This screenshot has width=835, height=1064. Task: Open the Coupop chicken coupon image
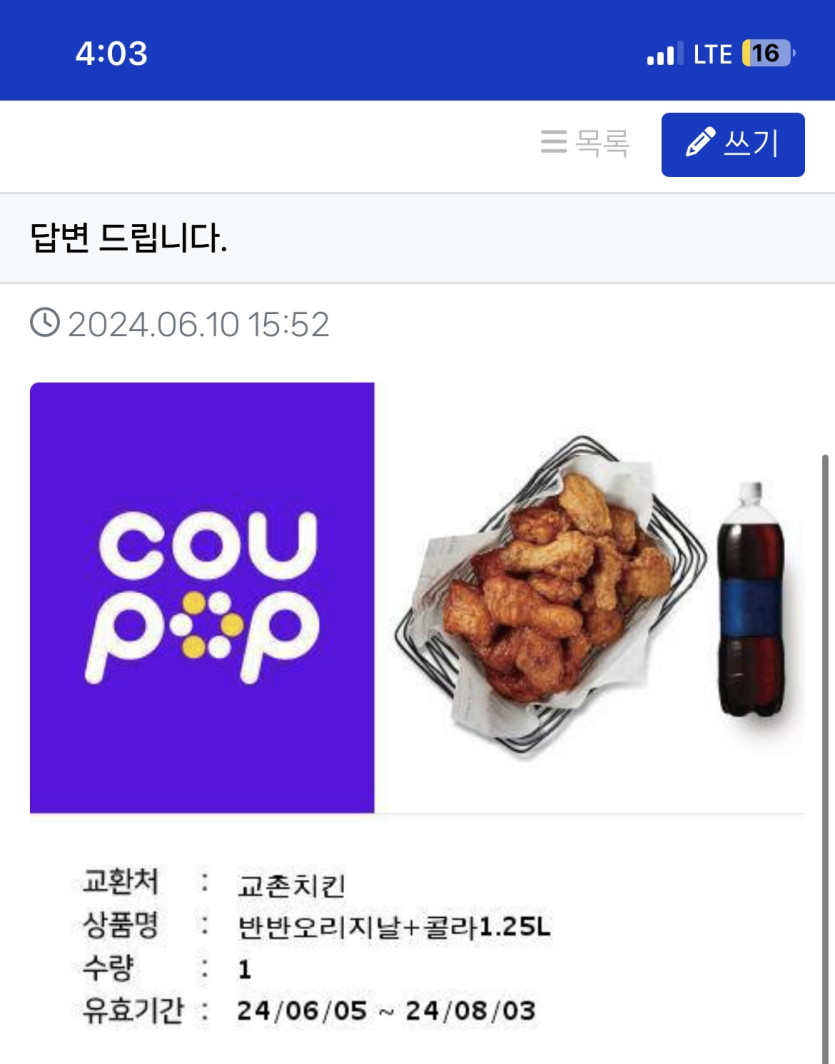[417, 597]
